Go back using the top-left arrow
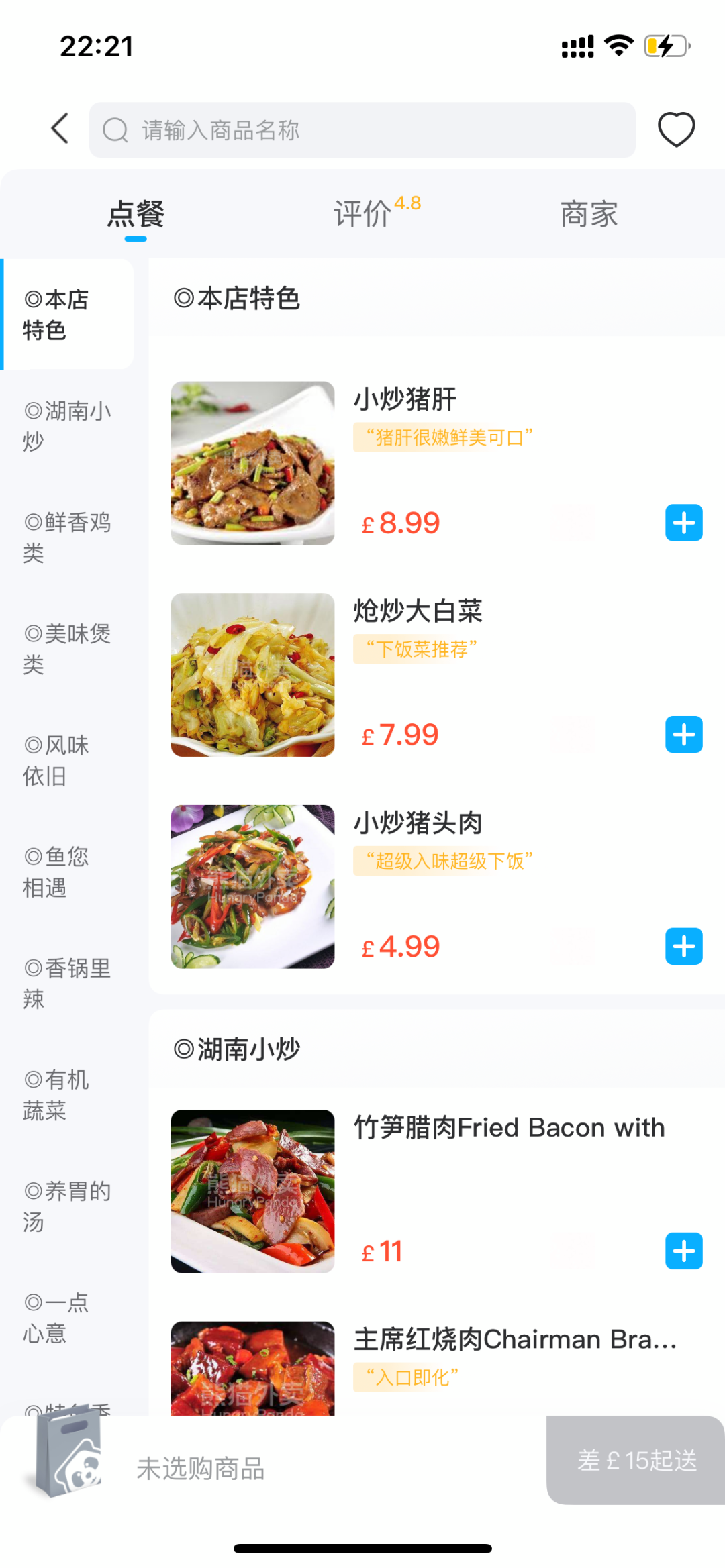Image resolution: width=725 pixels, height=1568 pixels. (x=60, y=129)
